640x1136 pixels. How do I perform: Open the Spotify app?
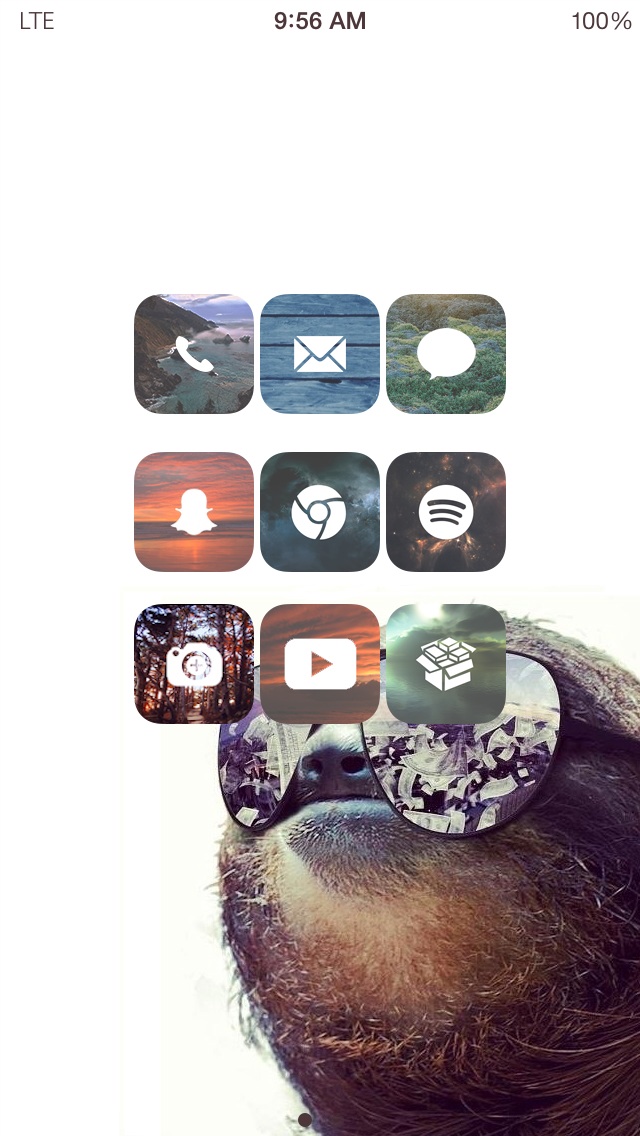click(446, 511)
